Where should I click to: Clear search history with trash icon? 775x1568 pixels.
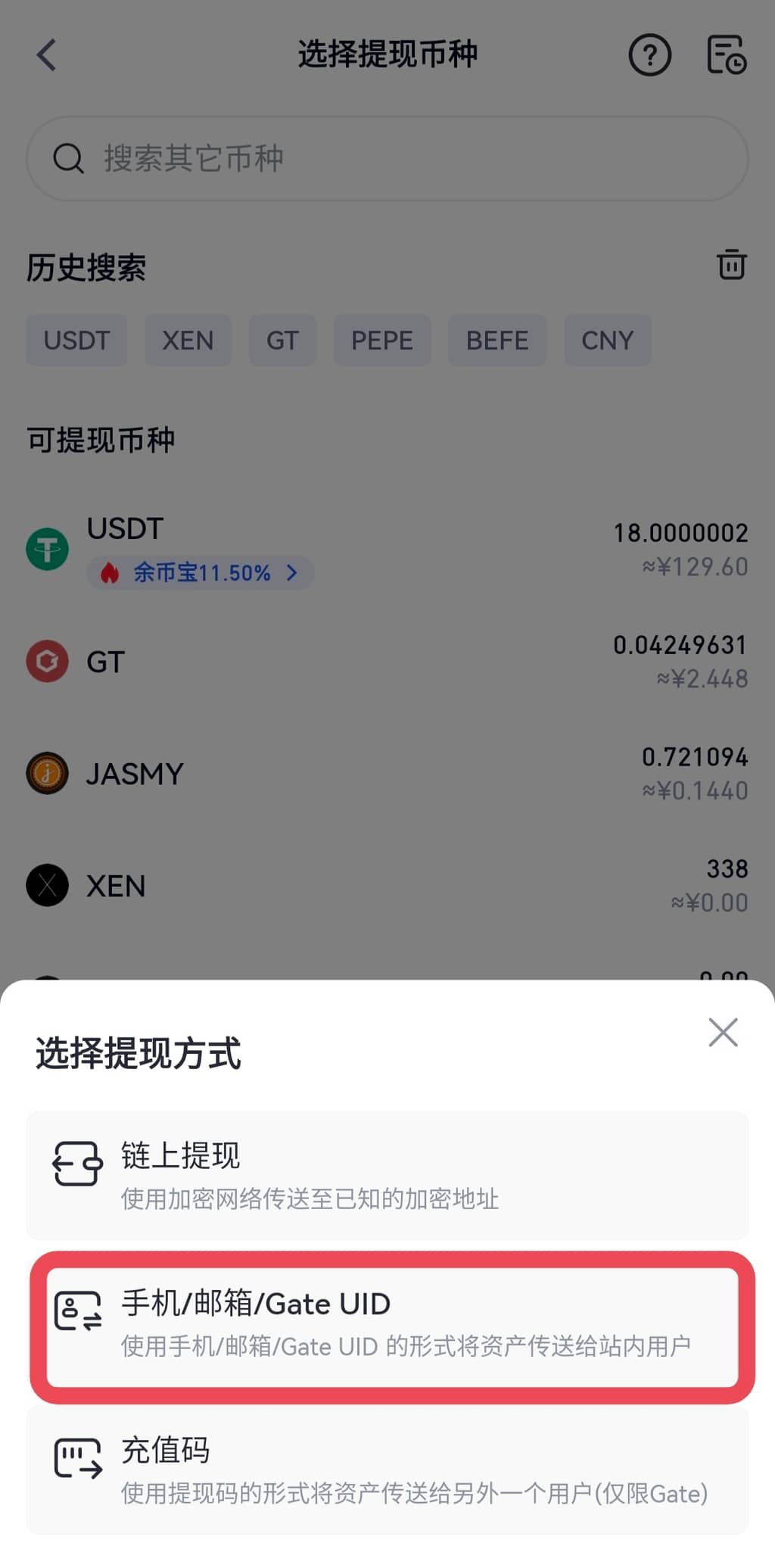731,265
